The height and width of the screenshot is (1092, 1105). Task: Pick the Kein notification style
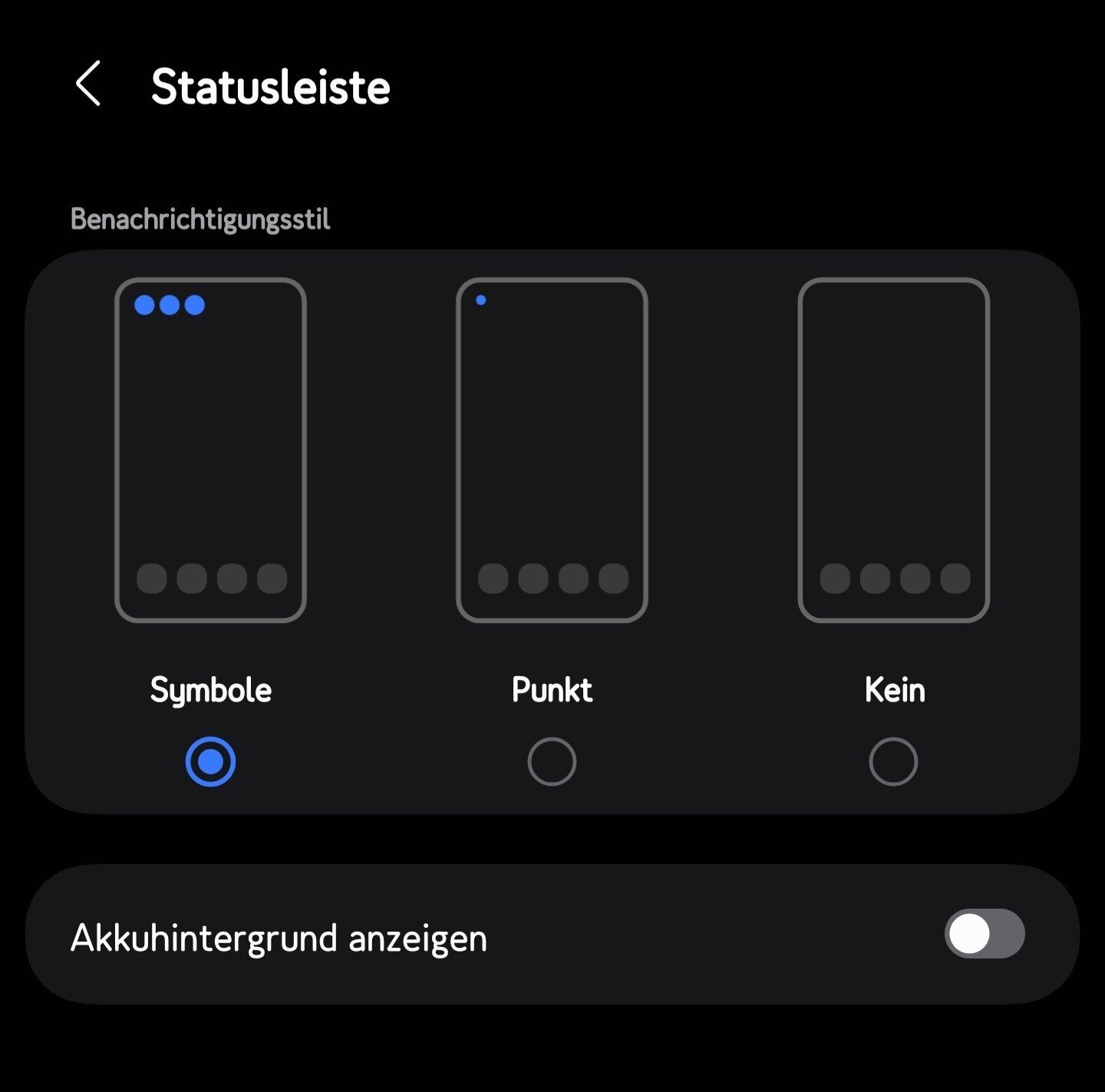pyautogui.click(x=893, y=760)
